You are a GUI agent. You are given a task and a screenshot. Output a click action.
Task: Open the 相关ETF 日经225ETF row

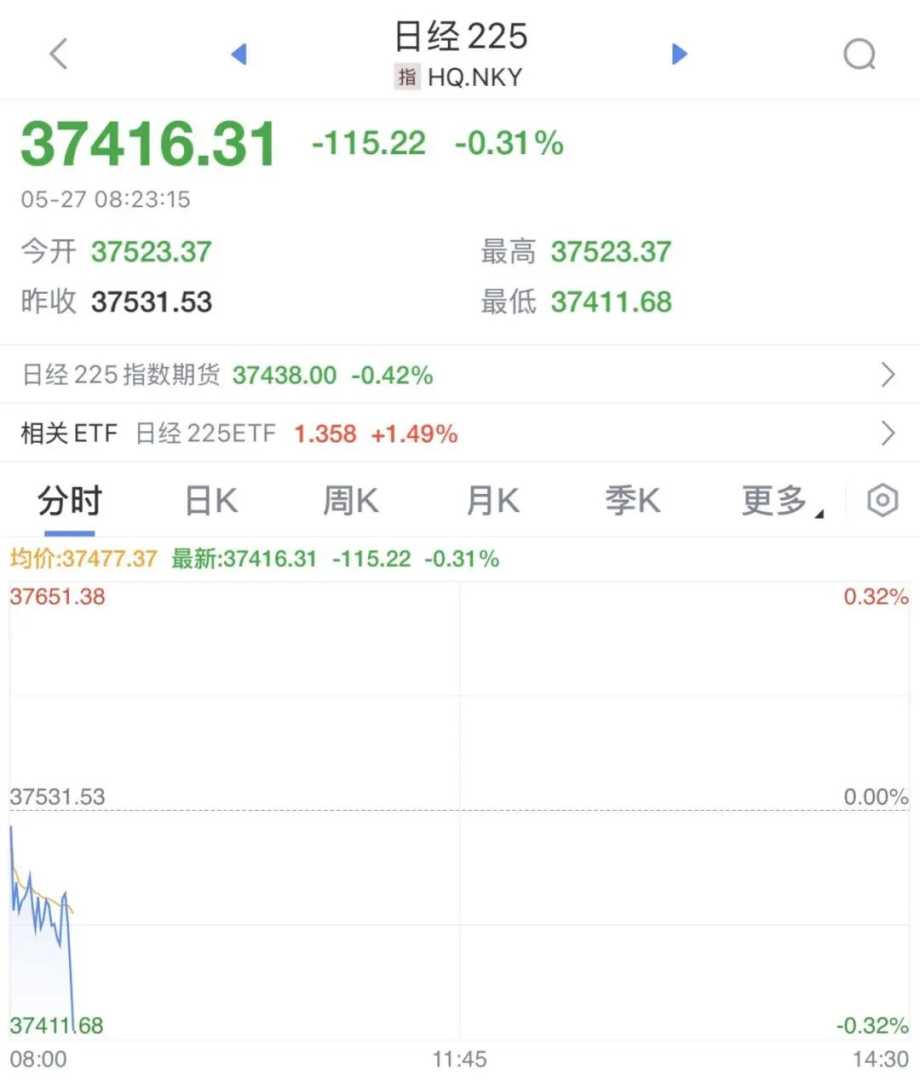click(459, 434)
